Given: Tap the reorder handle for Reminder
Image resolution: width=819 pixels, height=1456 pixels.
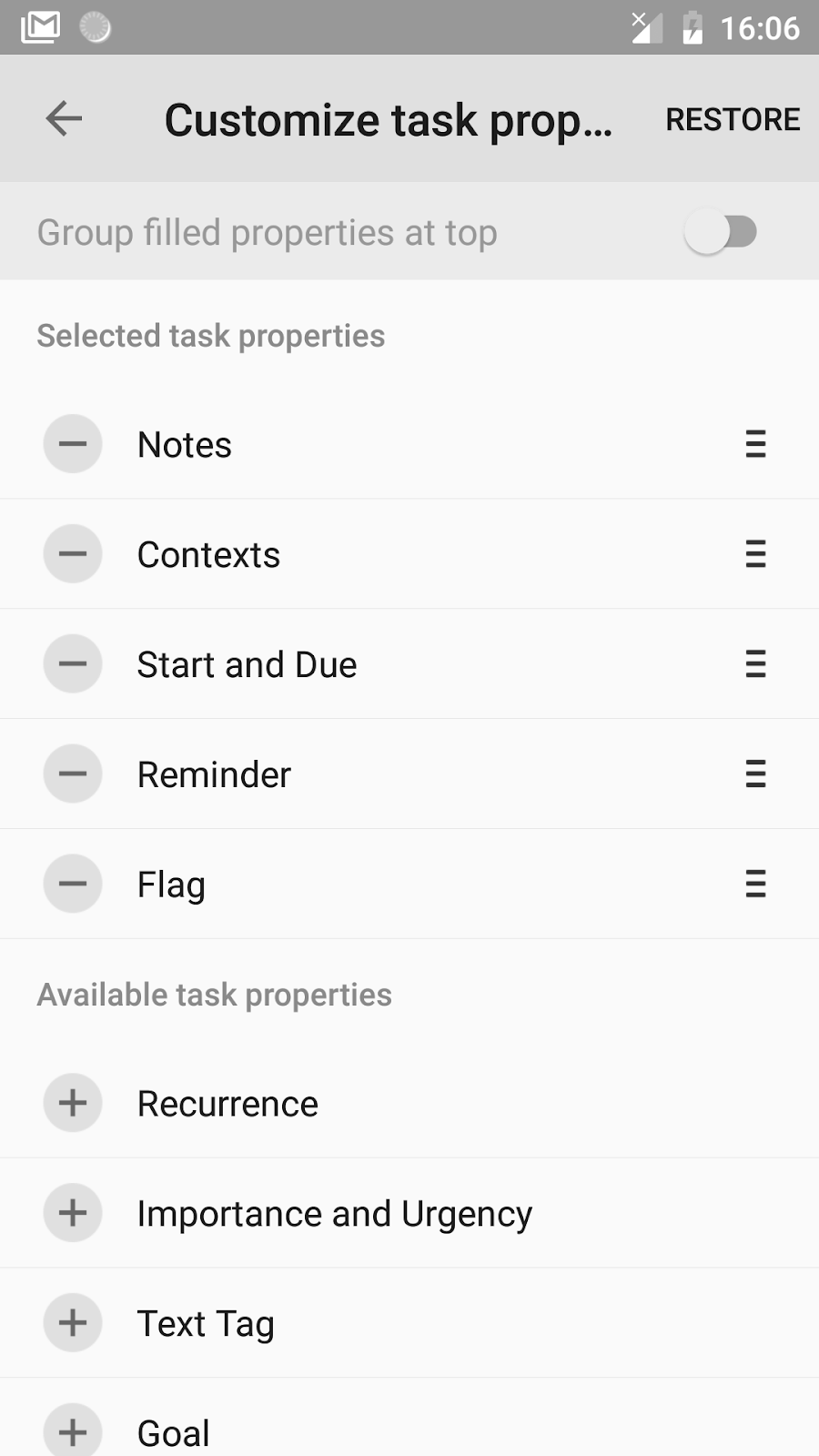Looking at the screenshot, I should click(755, 774).
